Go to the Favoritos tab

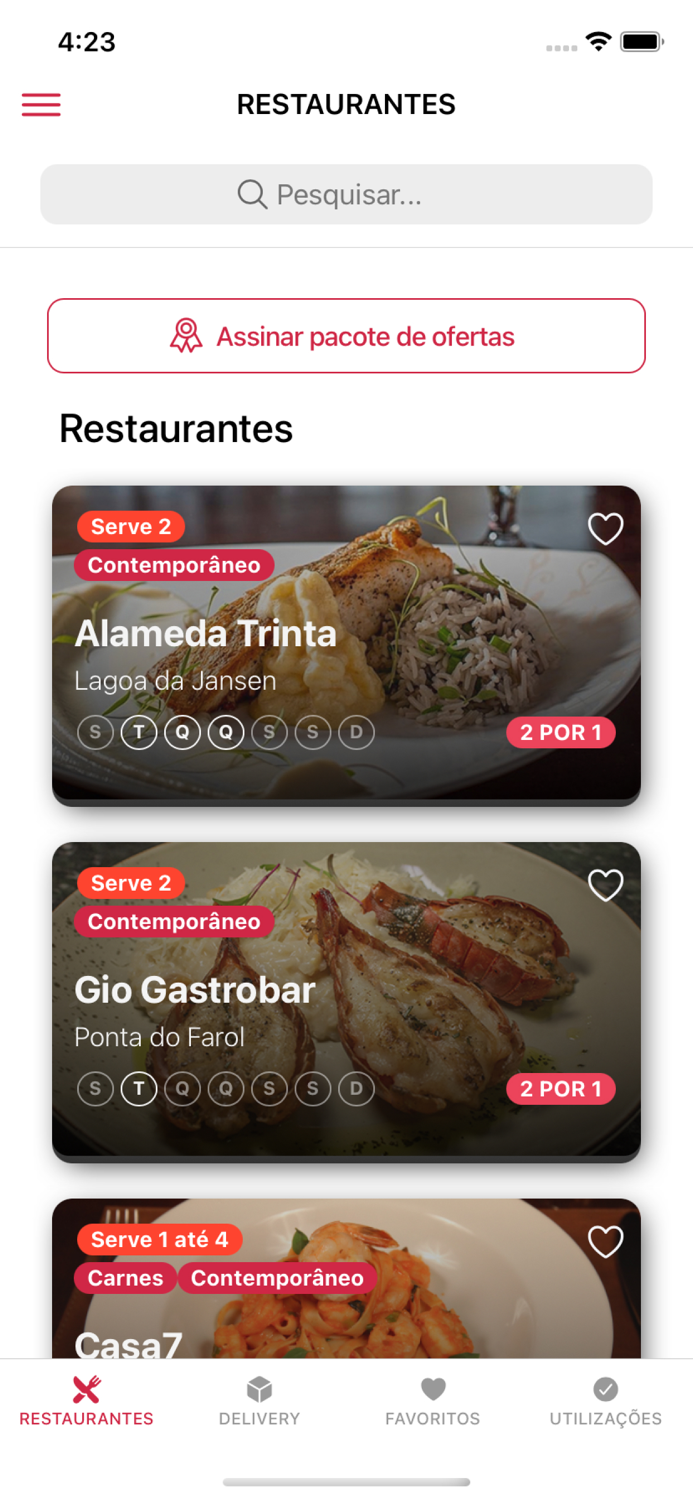pyautogui.click(x=432, y=1401)
